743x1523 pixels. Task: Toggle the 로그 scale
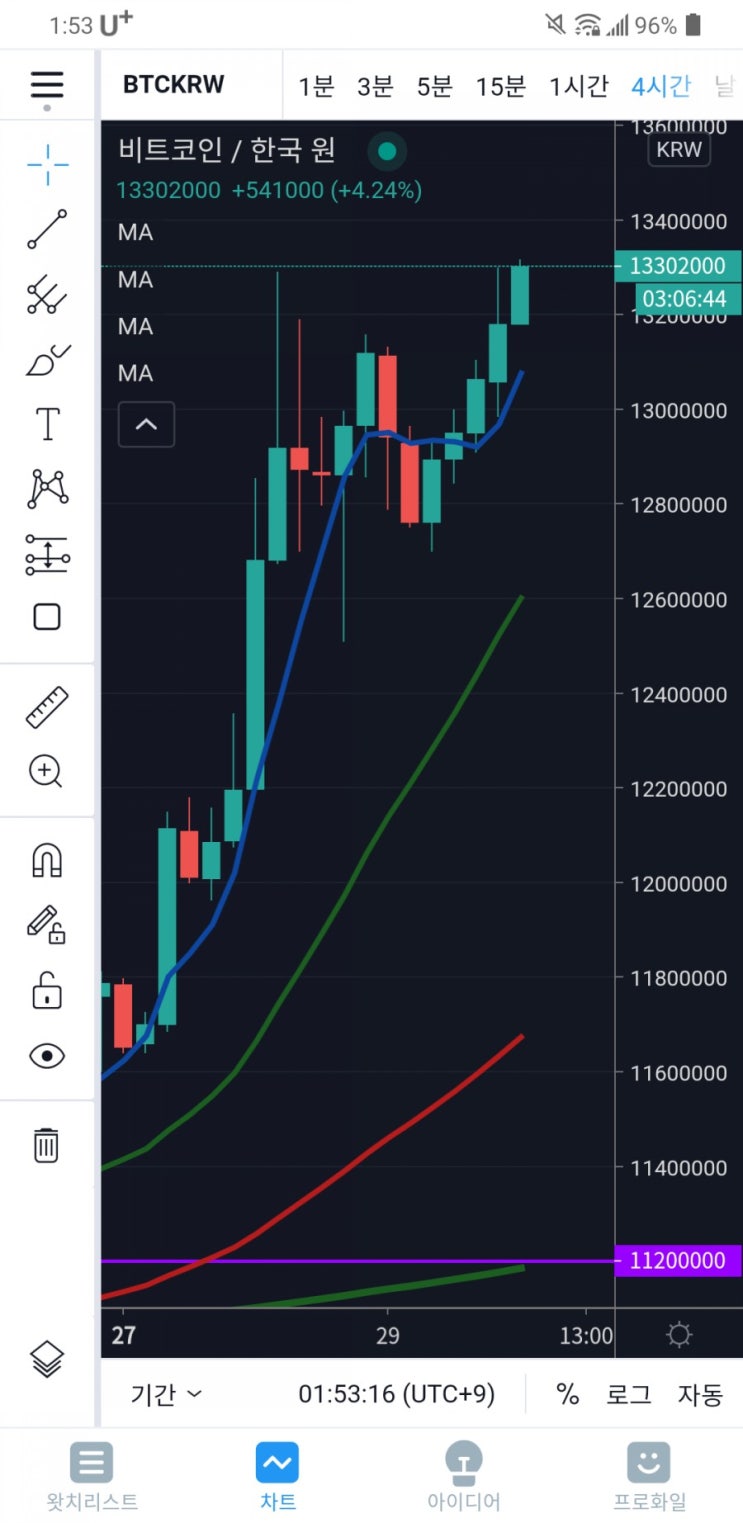pyautogui.click(x=629, y=1394)
